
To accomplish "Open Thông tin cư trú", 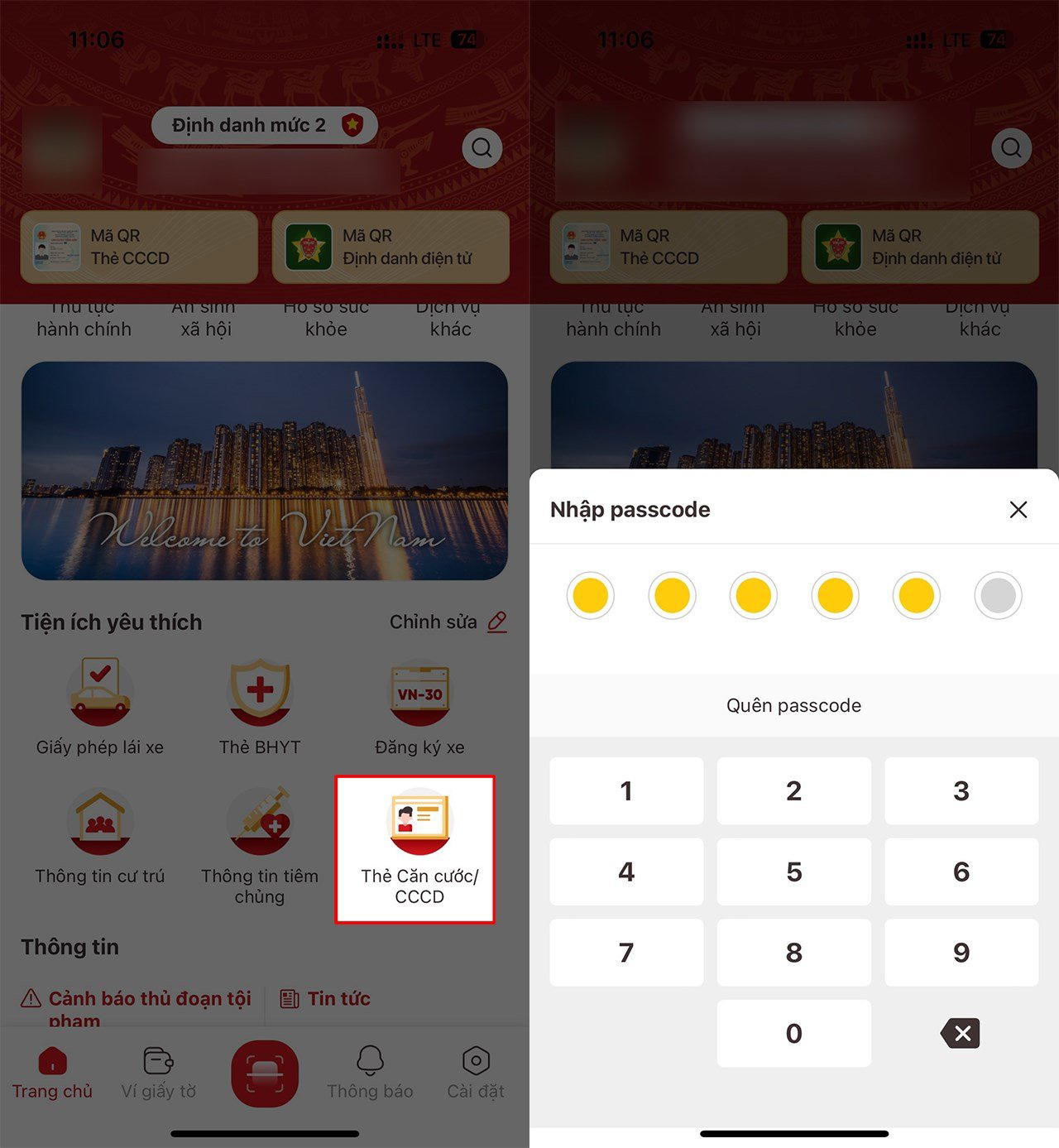I will point(99,836).
